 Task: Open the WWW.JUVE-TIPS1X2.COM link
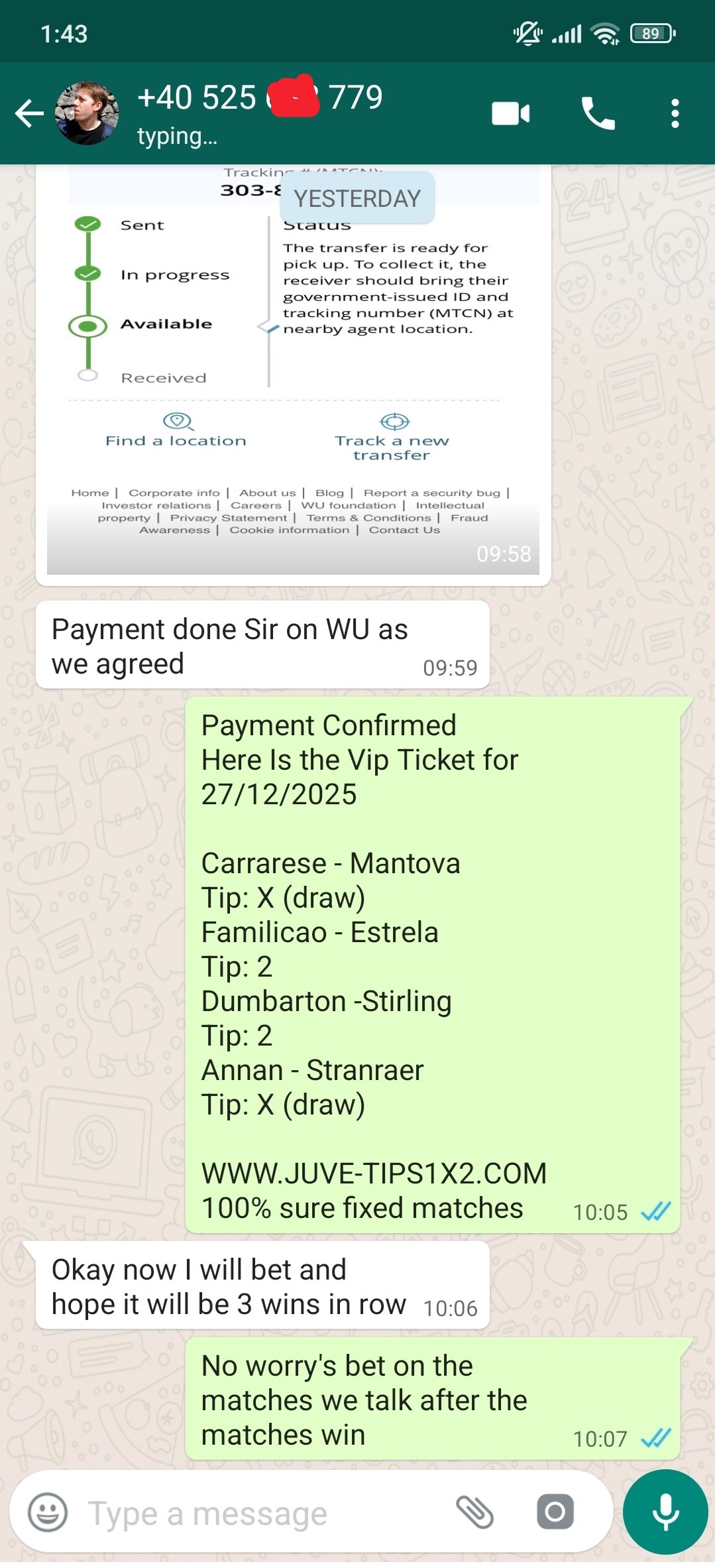374,1174
